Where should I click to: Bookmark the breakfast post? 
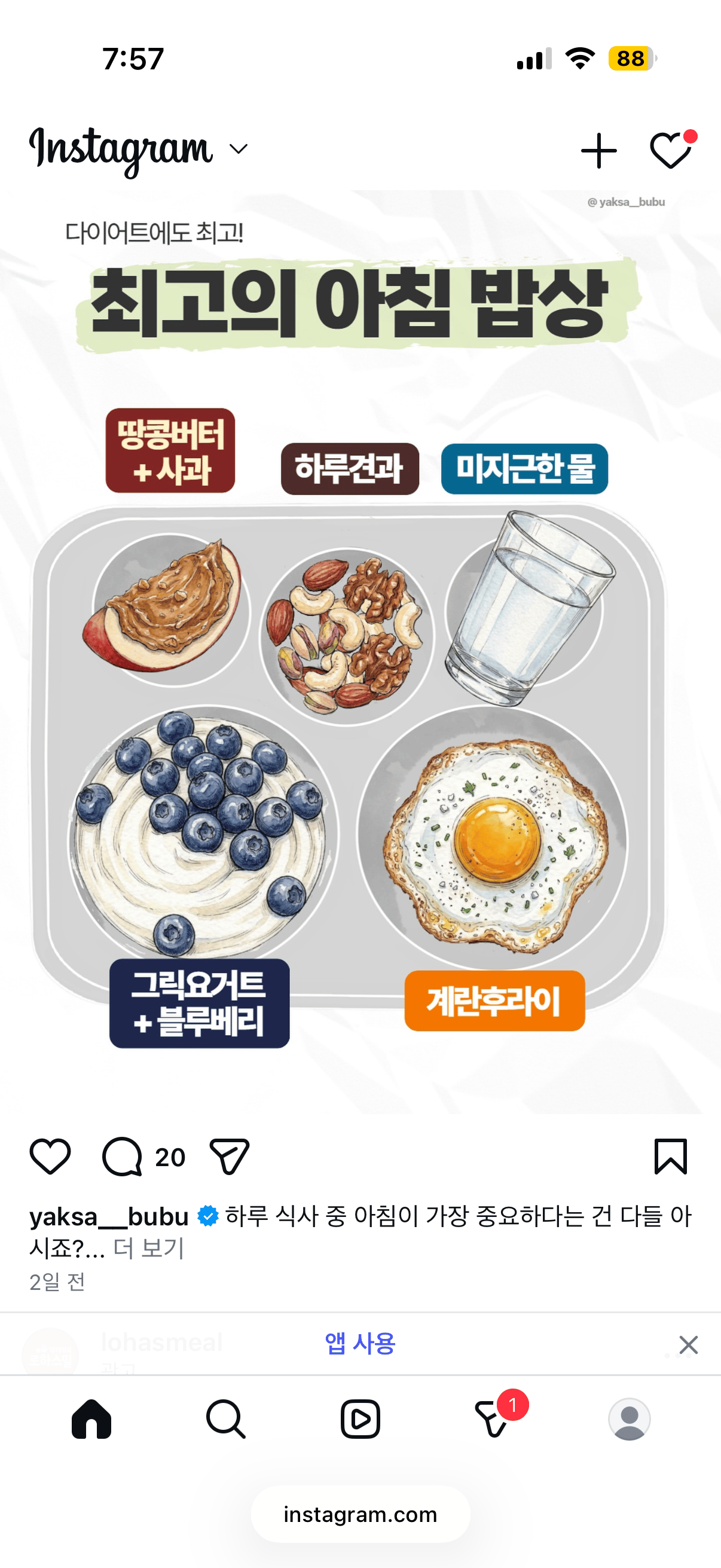tap(671, 1156)
